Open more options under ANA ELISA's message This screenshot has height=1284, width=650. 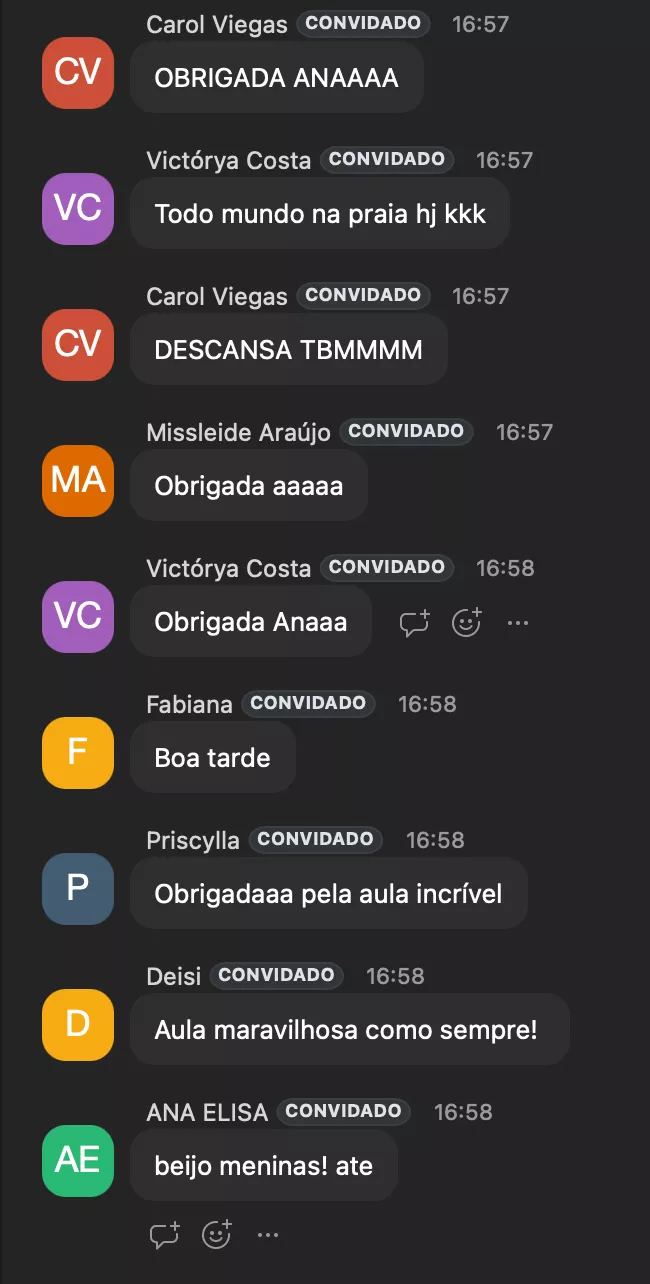tap(267, 1235)
